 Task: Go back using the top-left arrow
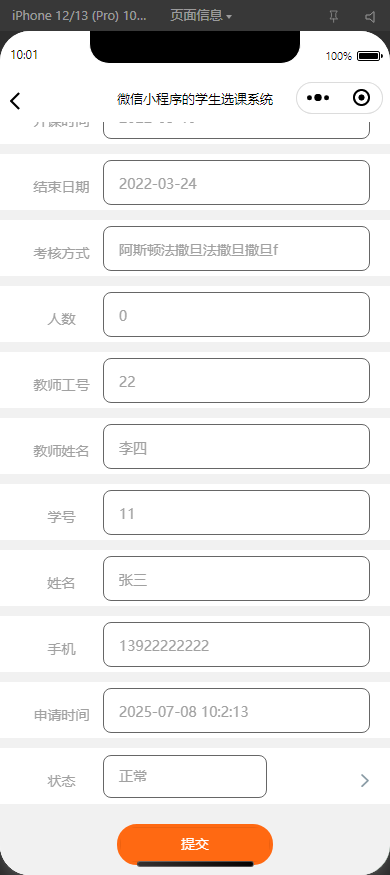coord(15,100)
